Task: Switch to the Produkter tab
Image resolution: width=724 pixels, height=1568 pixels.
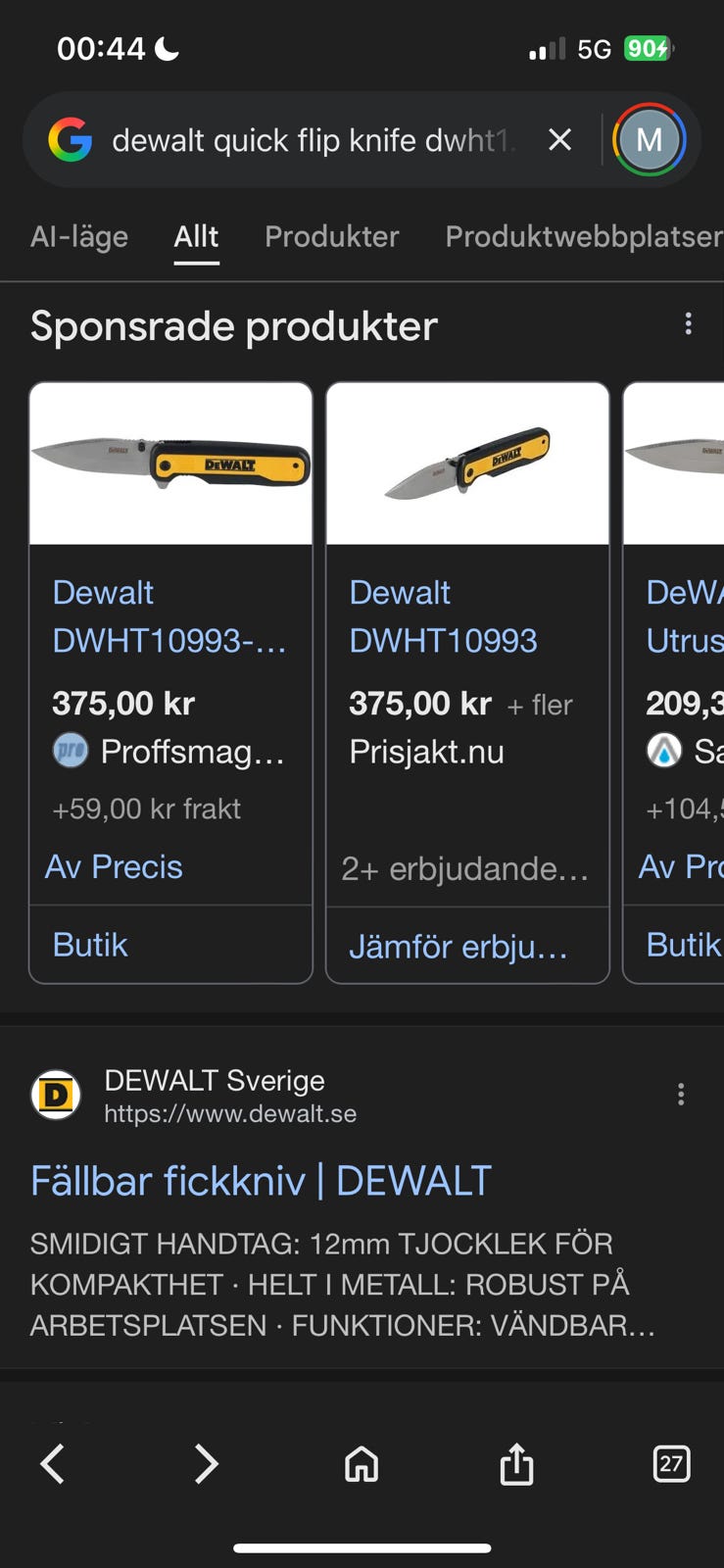Action: (331, 236)
